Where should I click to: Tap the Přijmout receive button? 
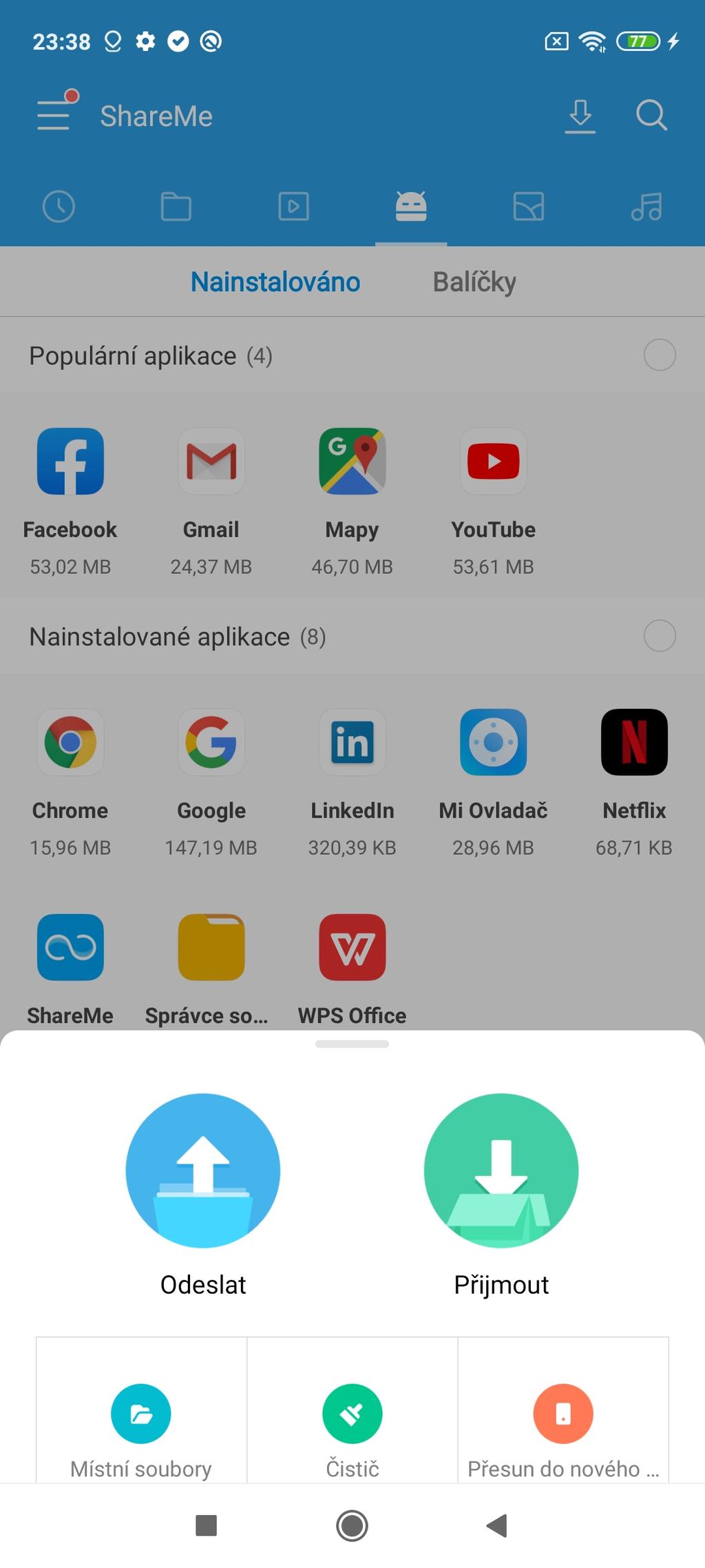[x=501, y=1171]
